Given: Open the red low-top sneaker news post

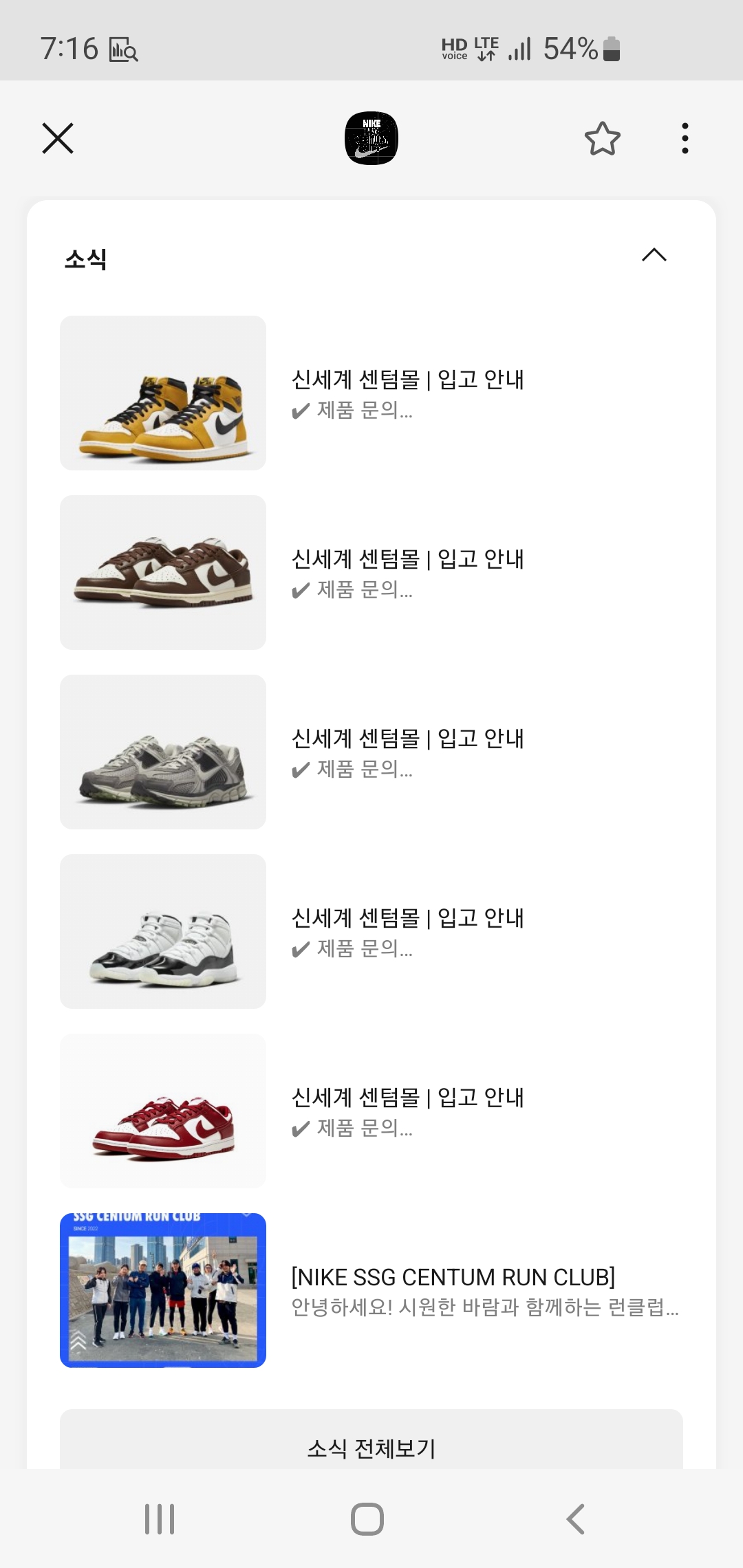Looking at the screenshot, I should 371,1111.
